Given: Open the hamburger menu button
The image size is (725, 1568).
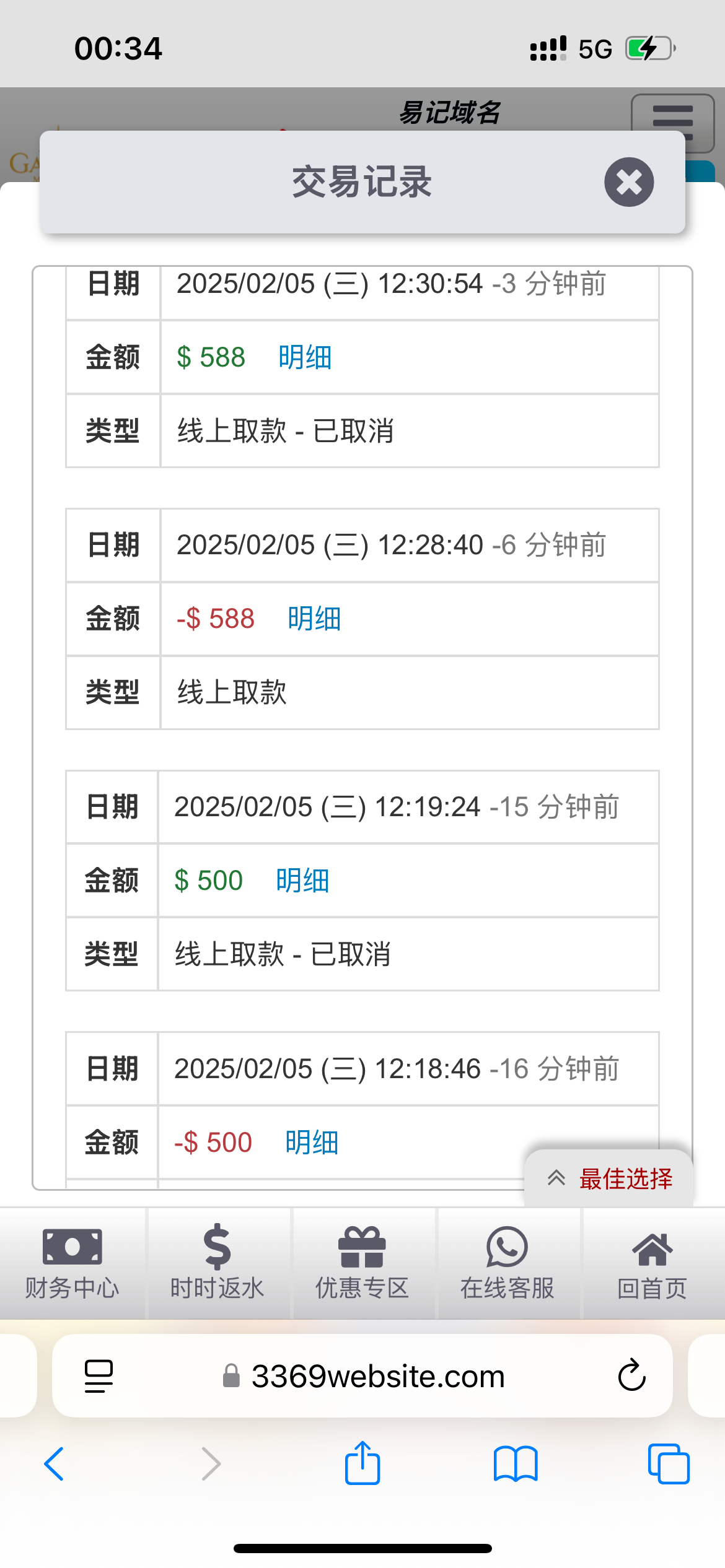Looking at the screenshot, I should 672,122.
